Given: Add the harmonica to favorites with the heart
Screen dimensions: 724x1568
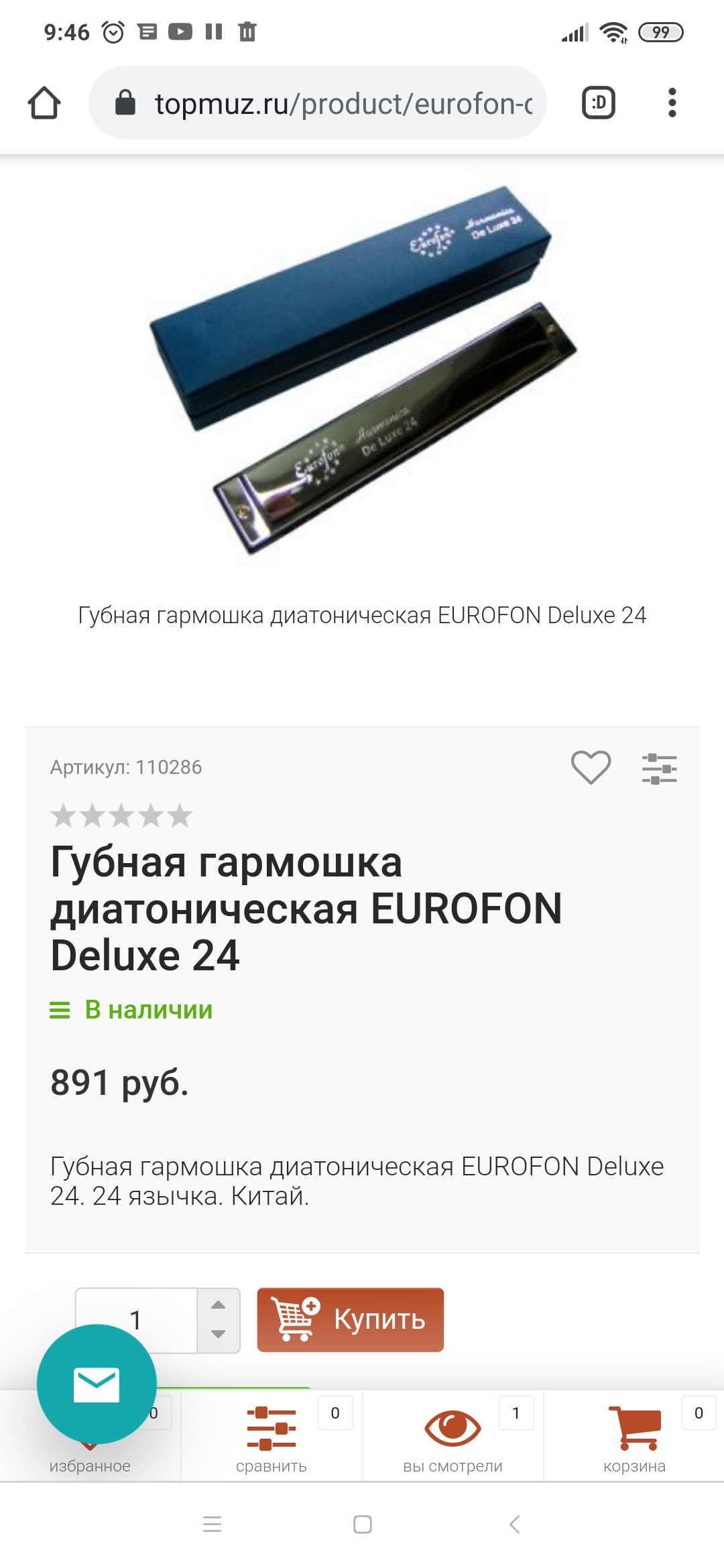Looking at the screenshot, I should tap(591, 767).
